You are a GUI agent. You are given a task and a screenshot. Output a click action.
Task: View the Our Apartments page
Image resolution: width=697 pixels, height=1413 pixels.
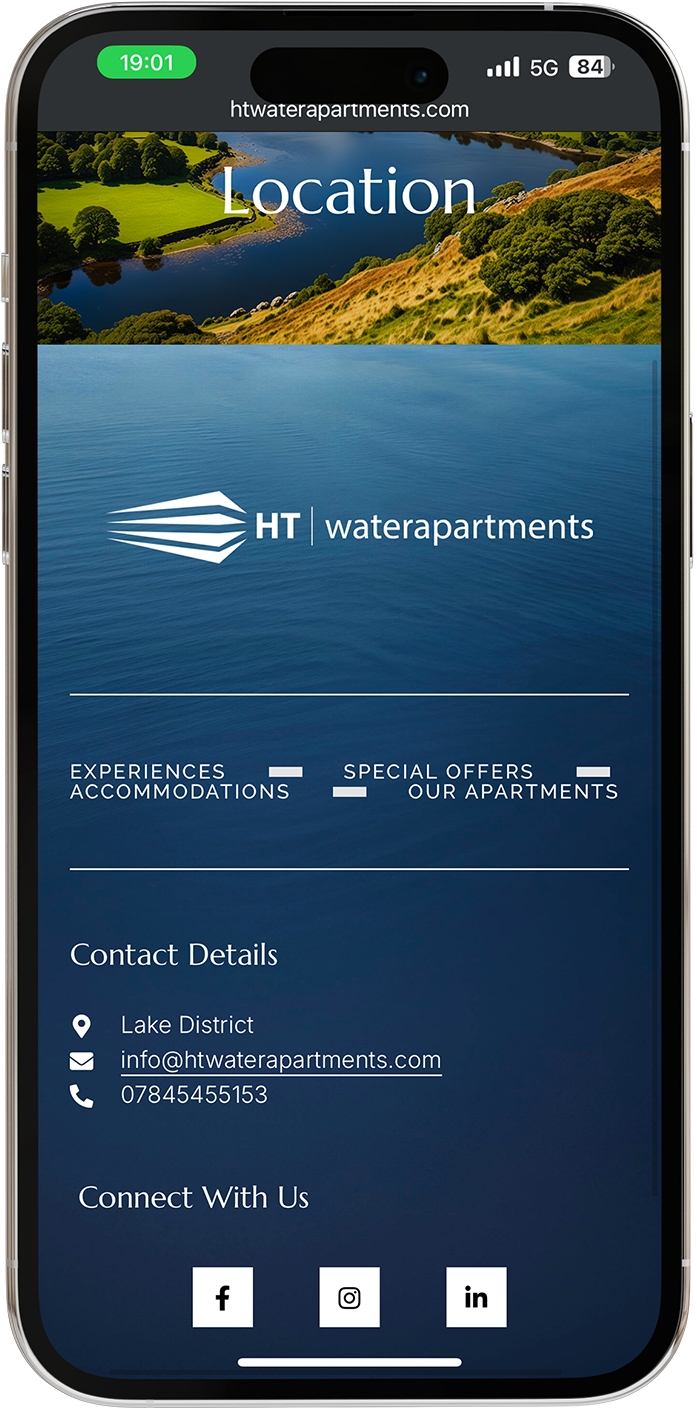pyautogui.click(x=513, y=791)
